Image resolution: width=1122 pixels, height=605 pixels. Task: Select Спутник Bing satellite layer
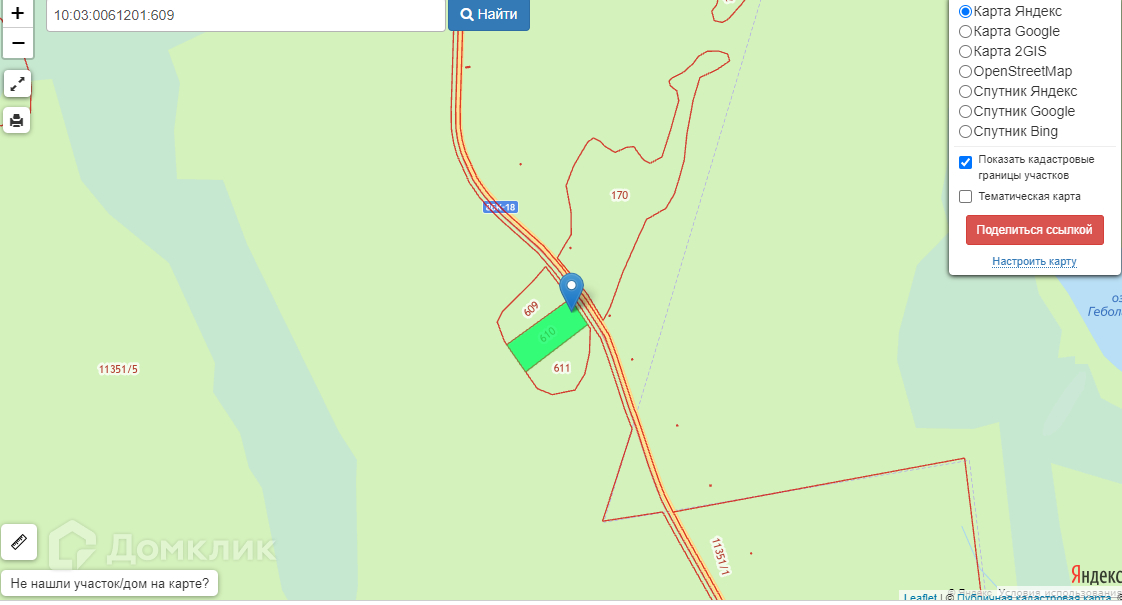pos(965,132)
